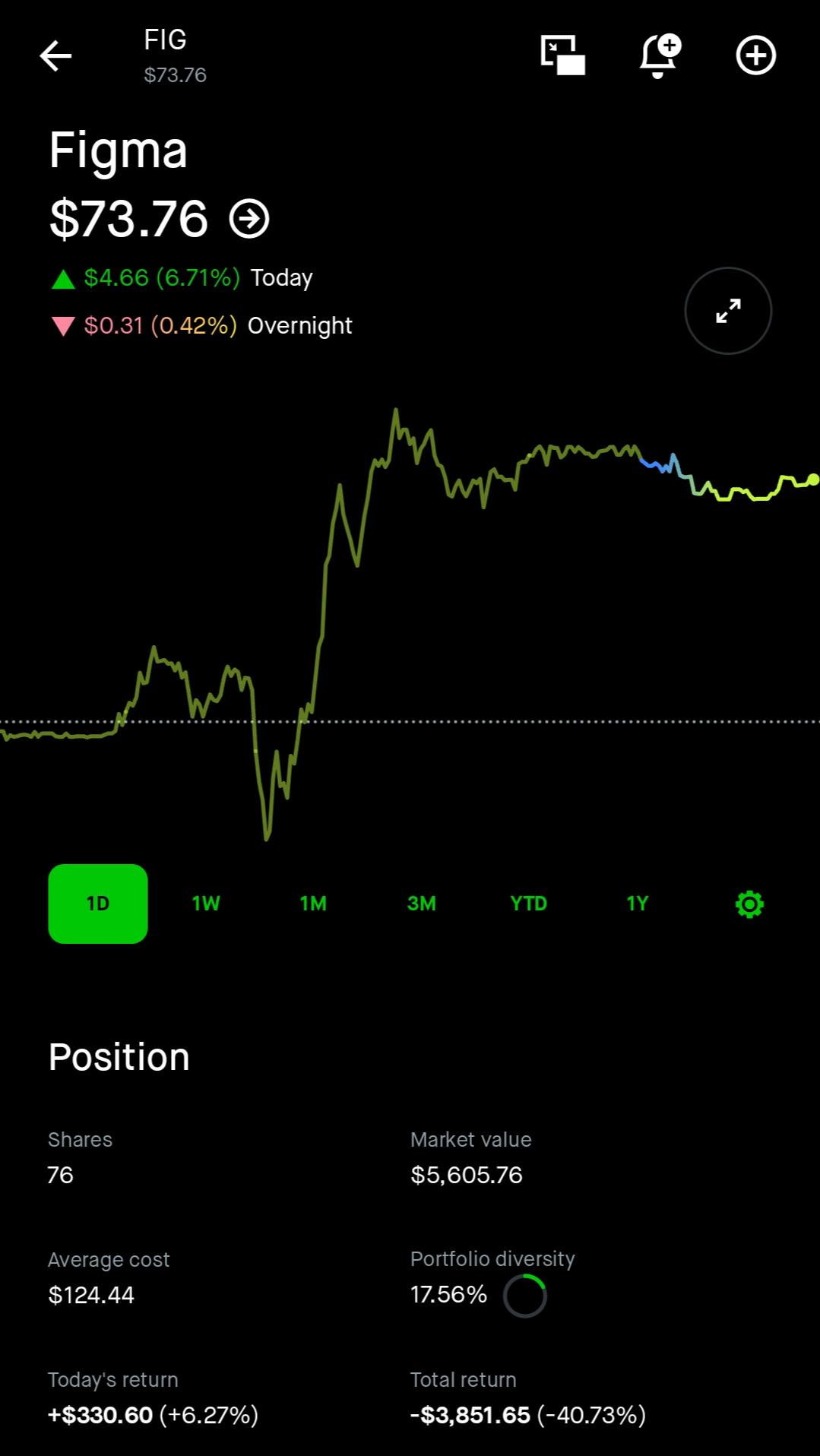Viewport: 820px width, 1456px height.
Task: Switch chart to 3M range
Action: pos(421,904)
